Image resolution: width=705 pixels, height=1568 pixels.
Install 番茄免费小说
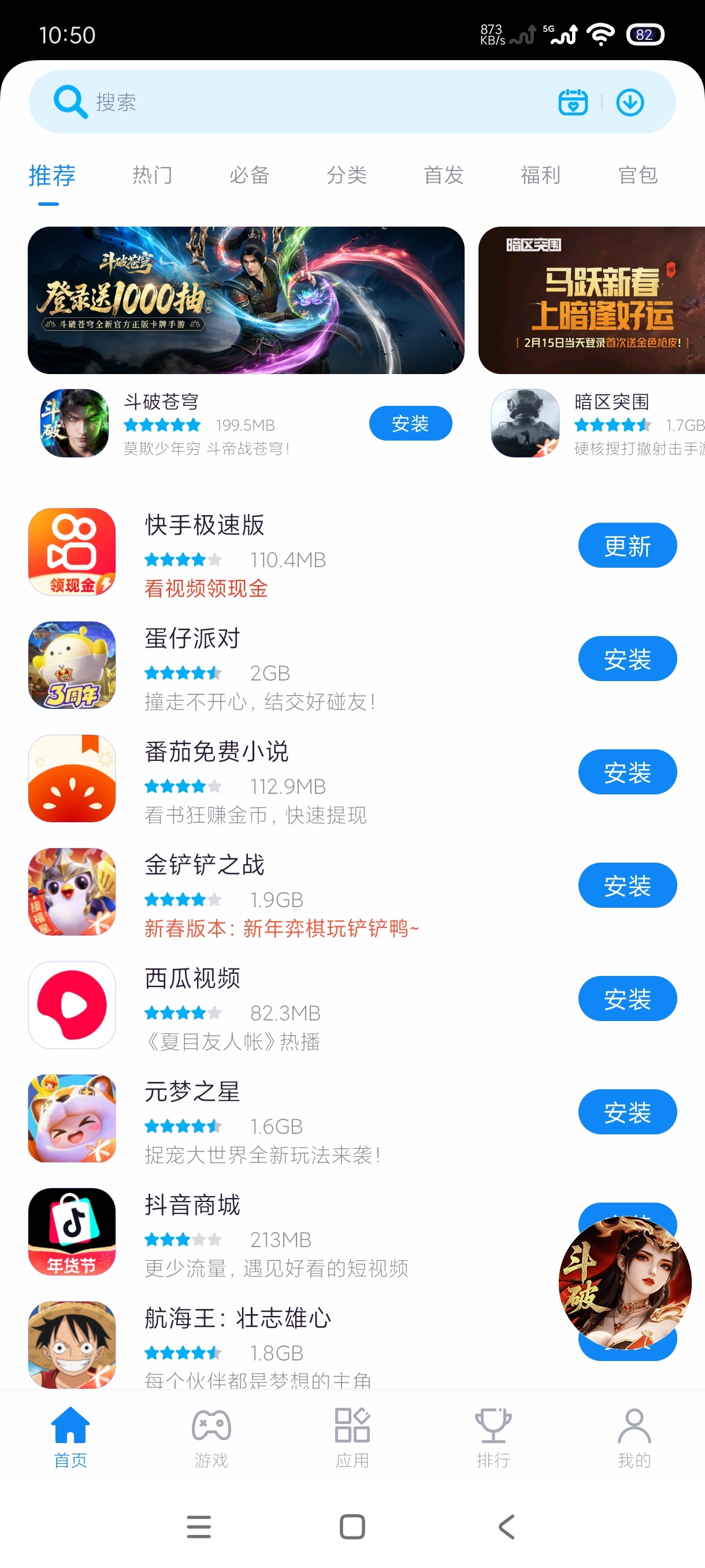pos(627,772)
